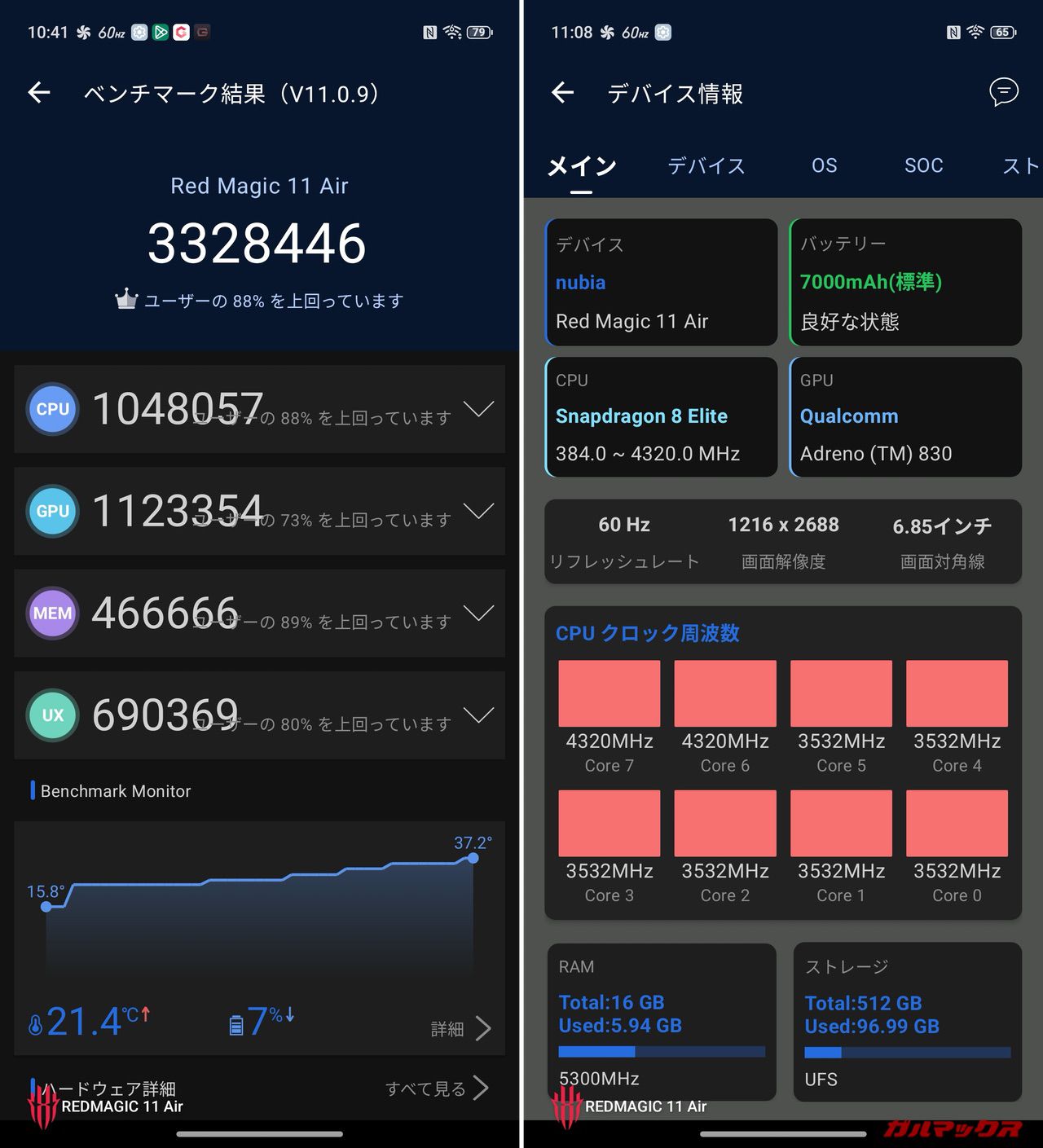
Task: Open the RAM usage card
Action: (x=661, y=1022)
